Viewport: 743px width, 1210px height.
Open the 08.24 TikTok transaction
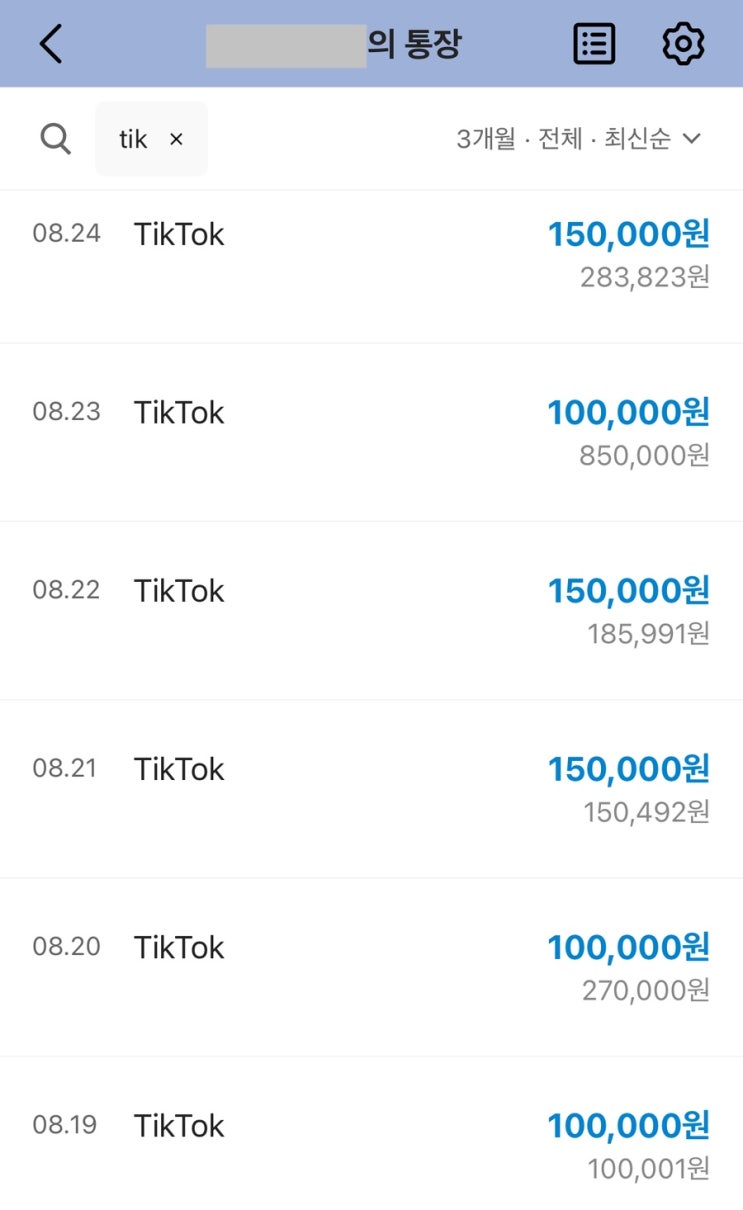point(371,256)
